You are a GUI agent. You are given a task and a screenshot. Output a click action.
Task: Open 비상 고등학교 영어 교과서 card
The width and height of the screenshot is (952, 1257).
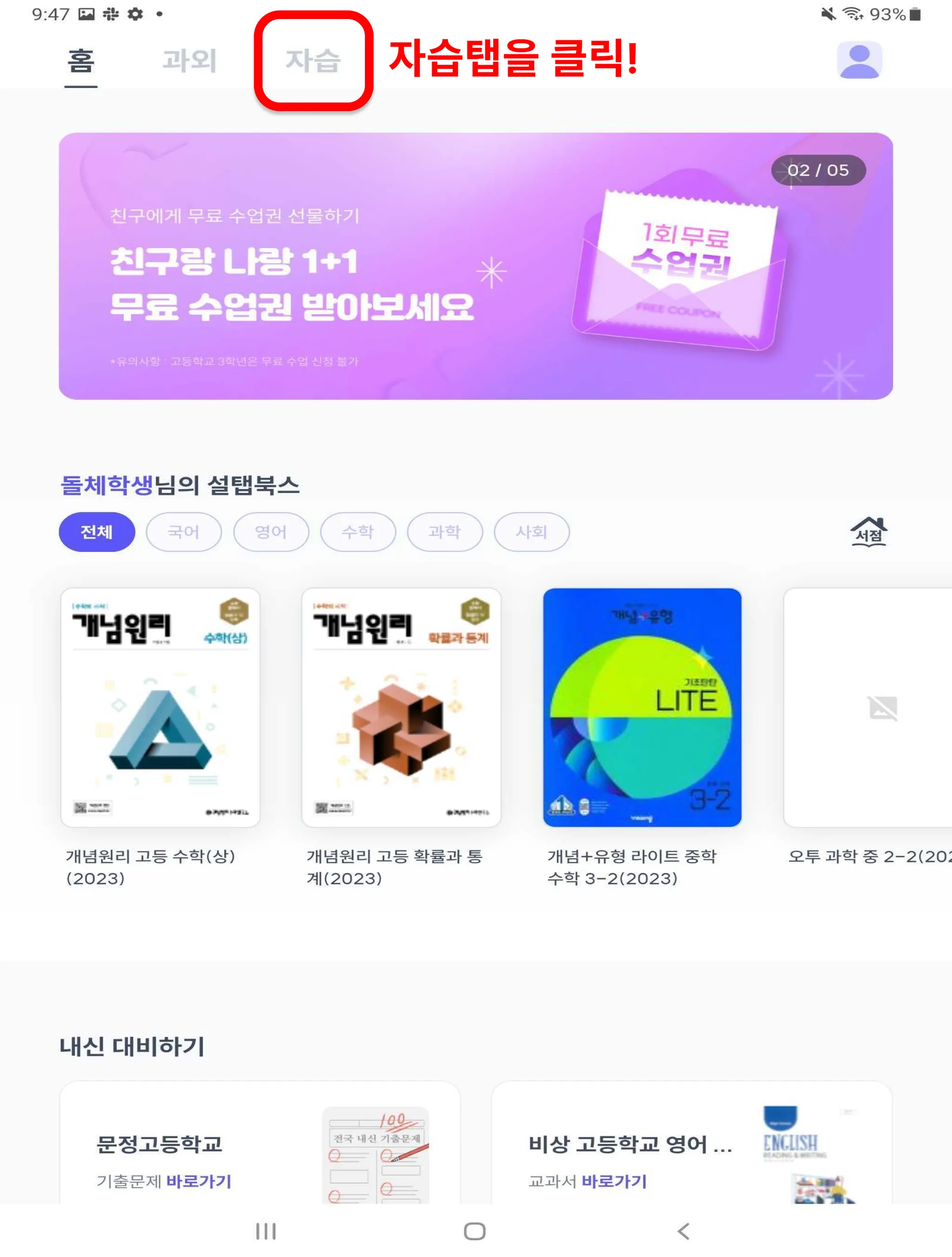[x=691, y=1154]
